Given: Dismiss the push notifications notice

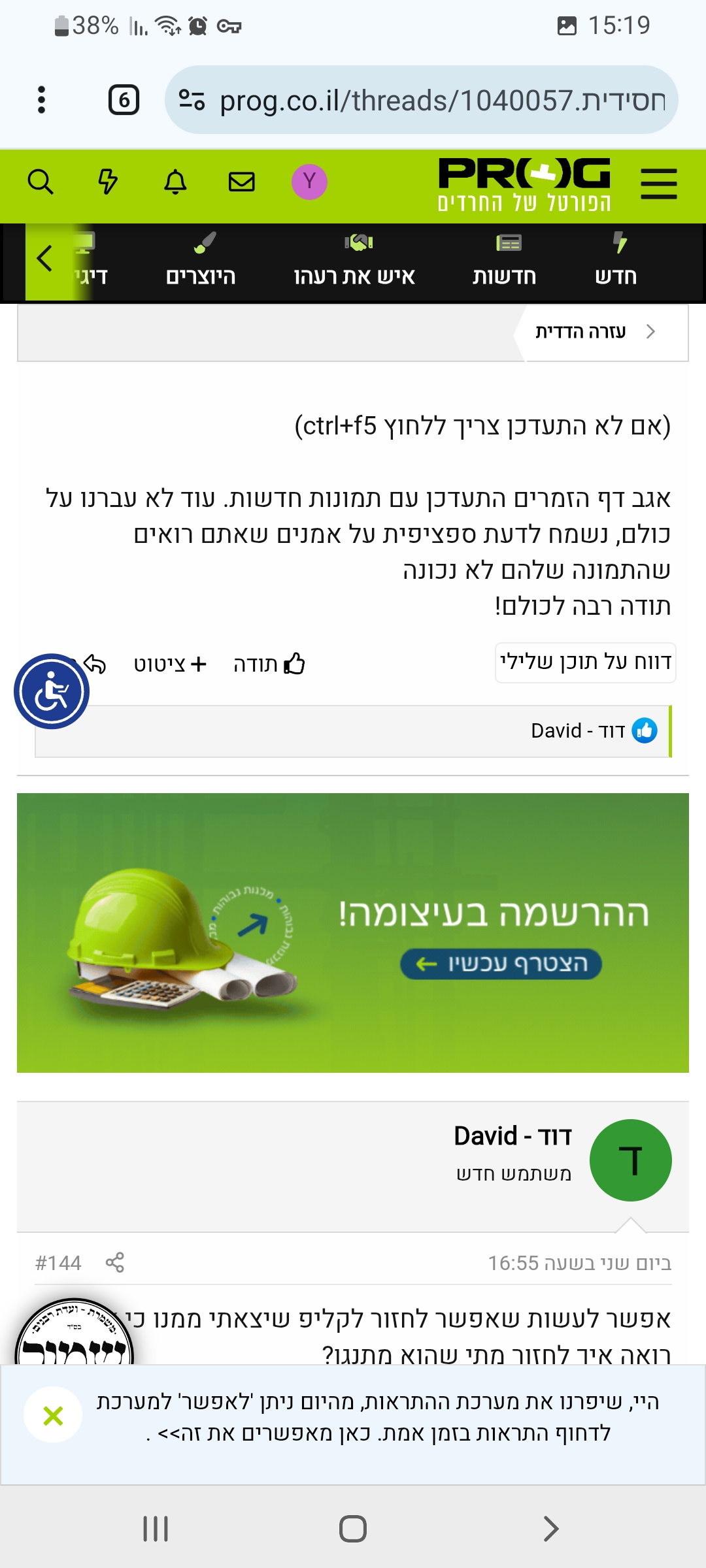Looking at the screenshot, I should tap(53, 1416).
